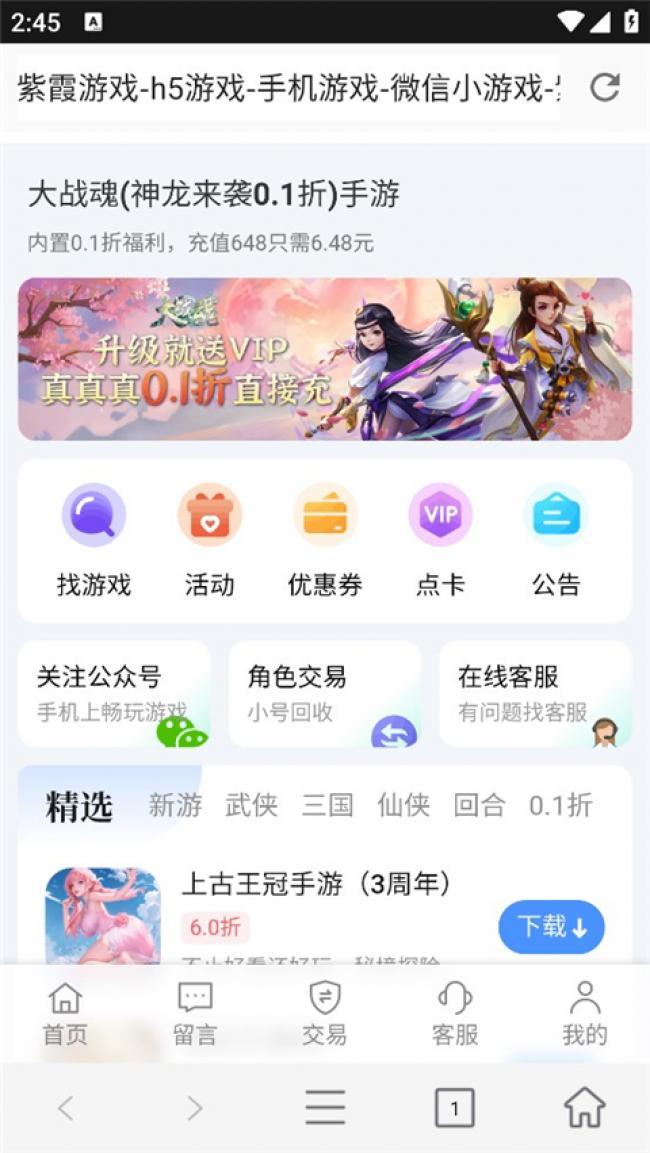
Task: View 公告 announcements
Action: point(556,541)
